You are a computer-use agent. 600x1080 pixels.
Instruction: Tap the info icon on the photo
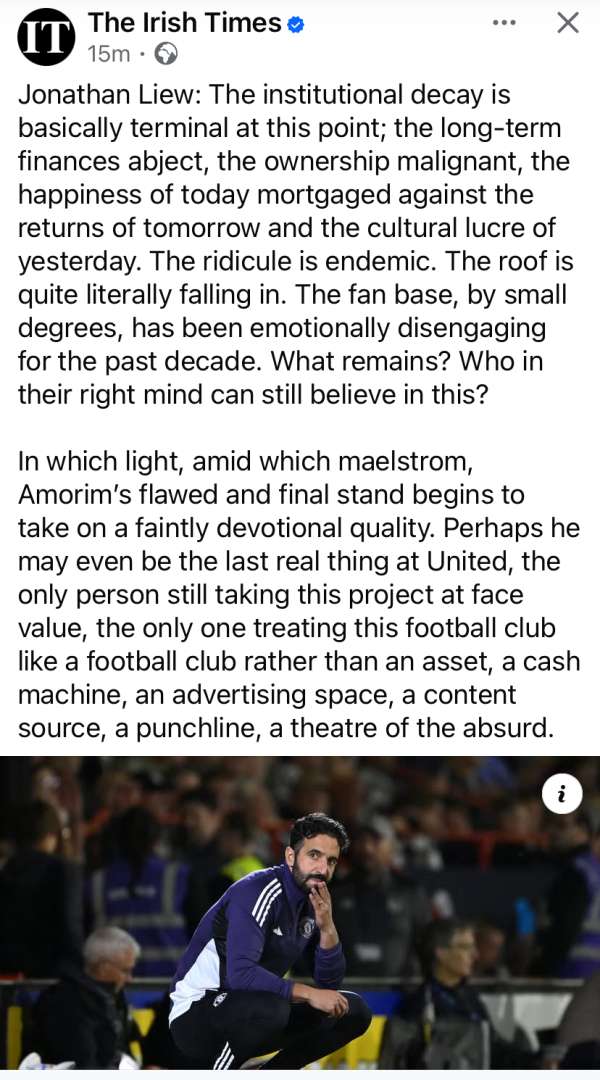562,794
